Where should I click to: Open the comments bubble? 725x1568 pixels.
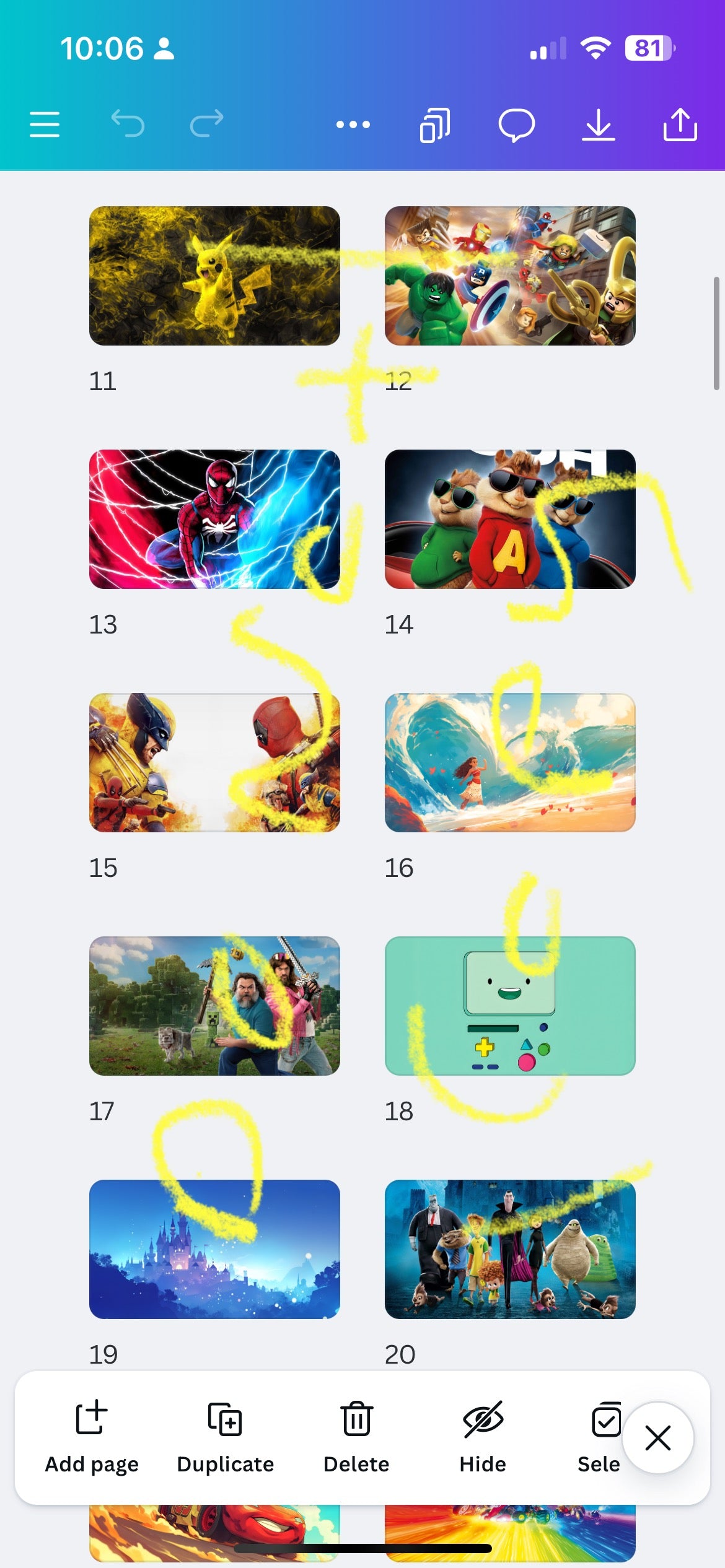[516, 125]
